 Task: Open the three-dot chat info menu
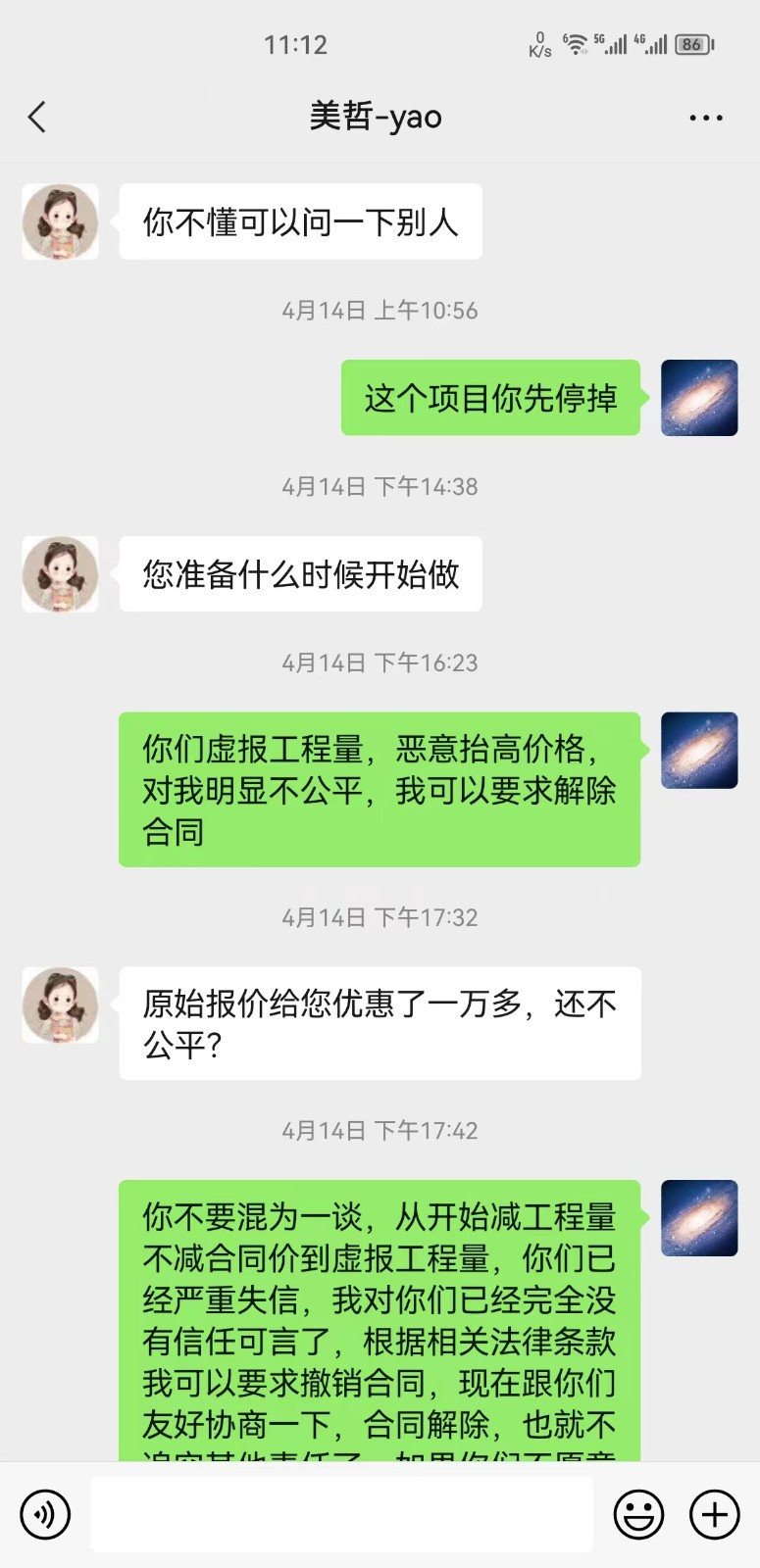pyautogui.click(x=705, y=118)
